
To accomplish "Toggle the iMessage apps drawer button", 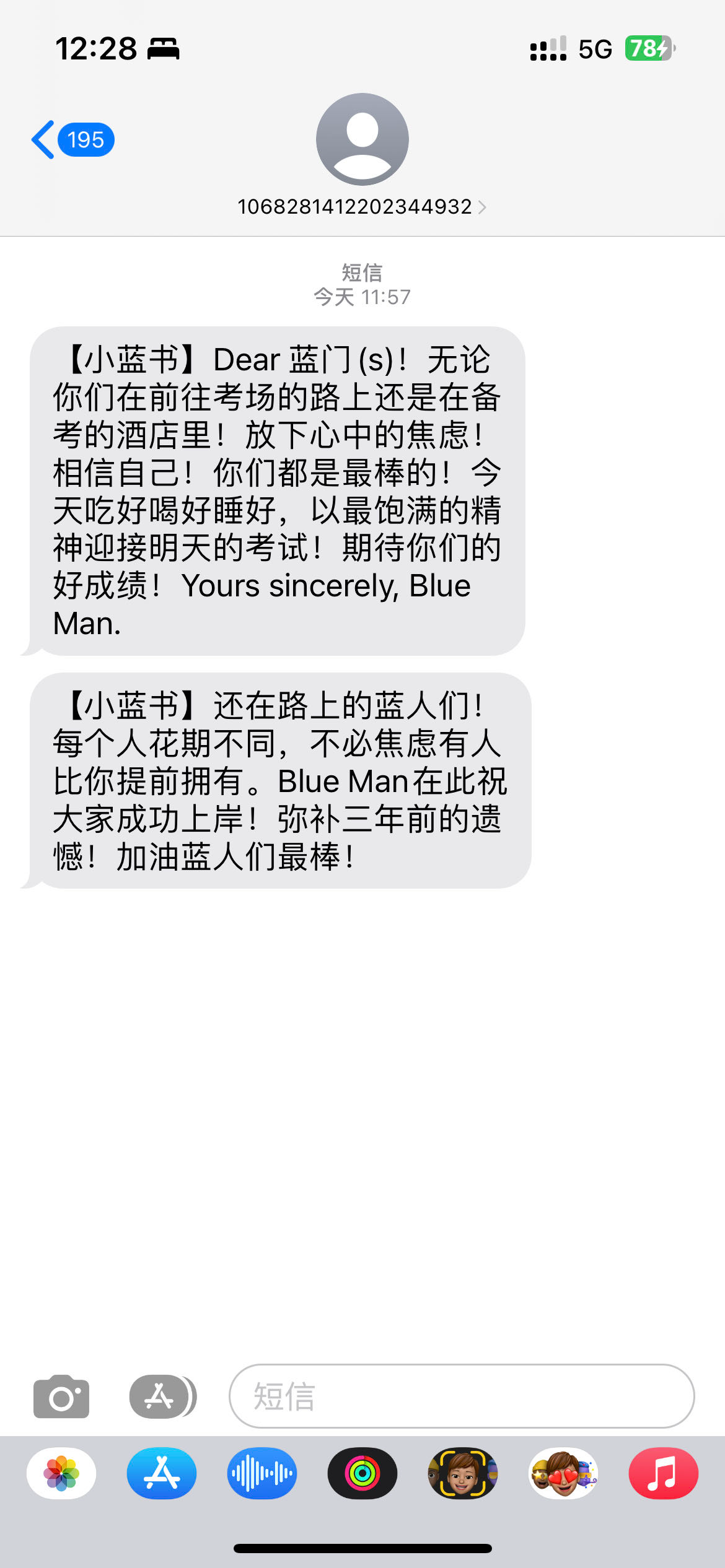I will pyautogui.click(x=162, y=1396).
